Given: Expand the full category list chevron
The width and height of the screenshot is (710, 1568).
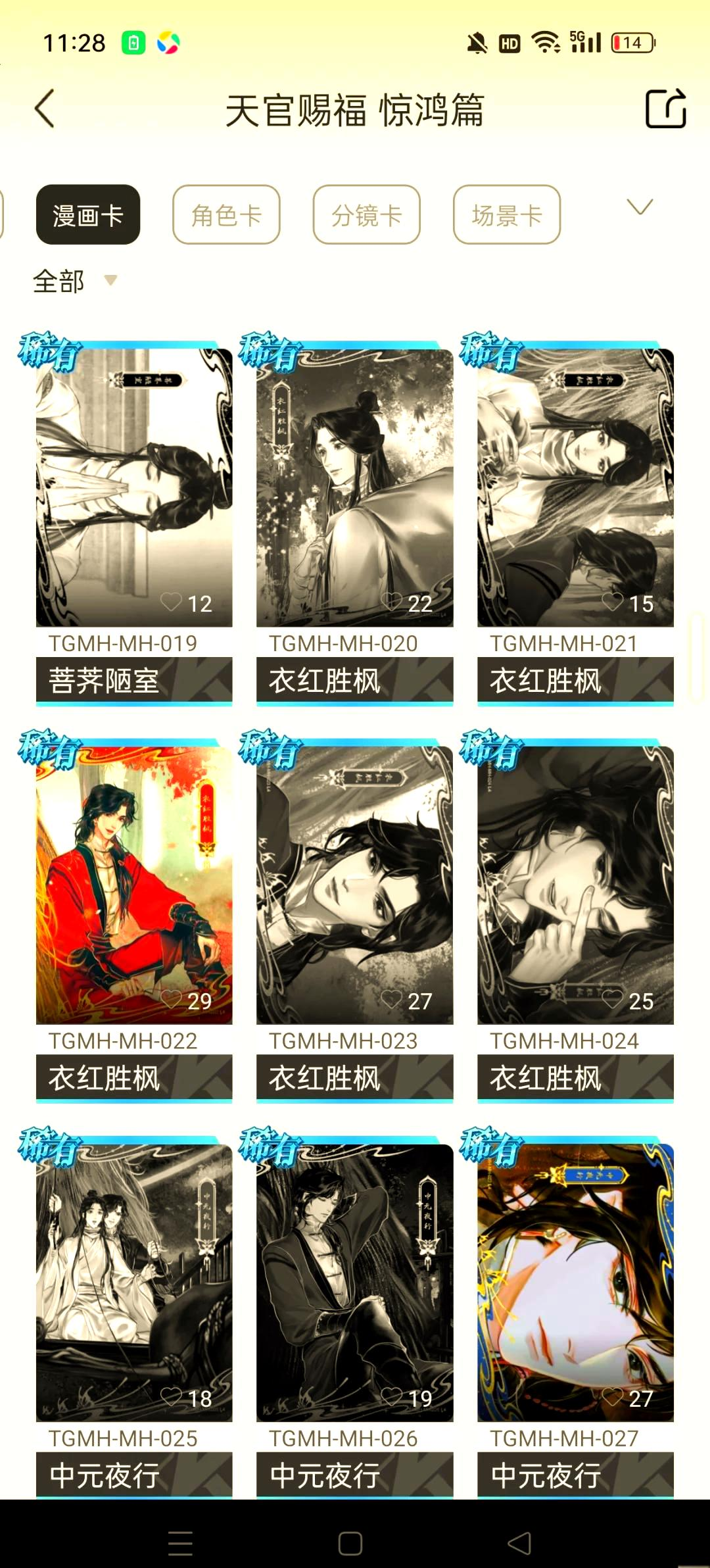Looking at the screenshot, I should click(640, 208).
